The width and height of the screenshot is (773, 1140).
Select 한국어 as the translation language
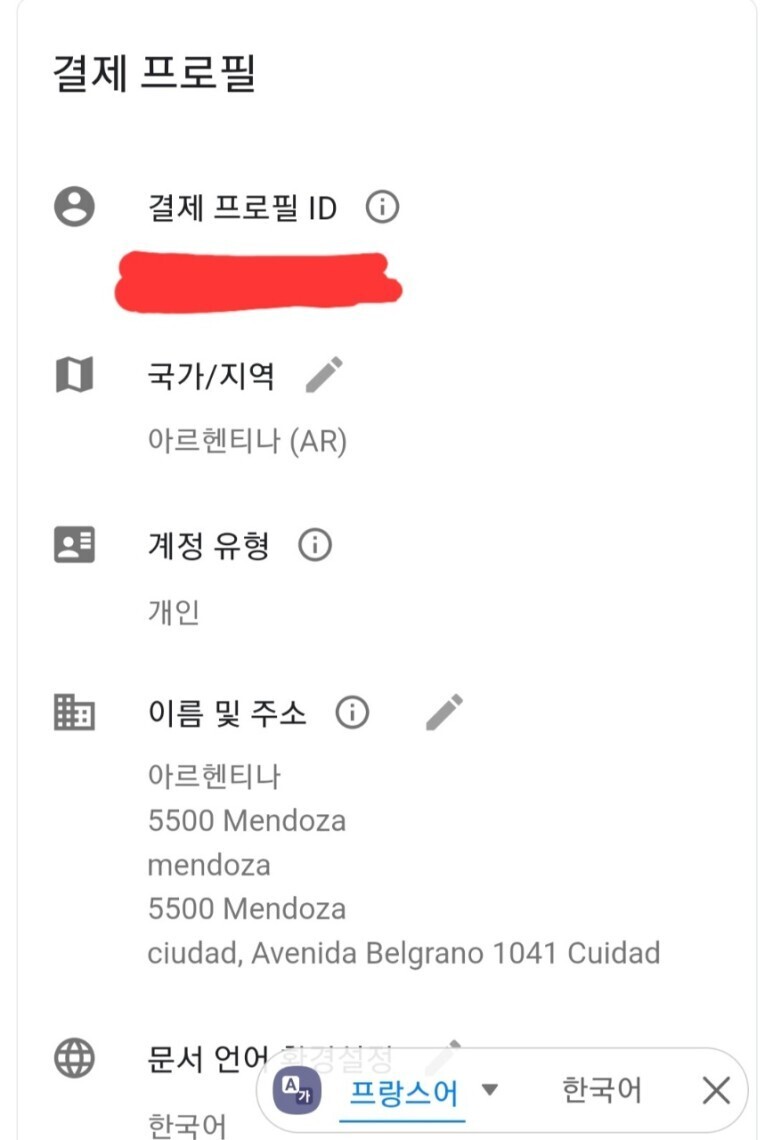[601, 1090]
